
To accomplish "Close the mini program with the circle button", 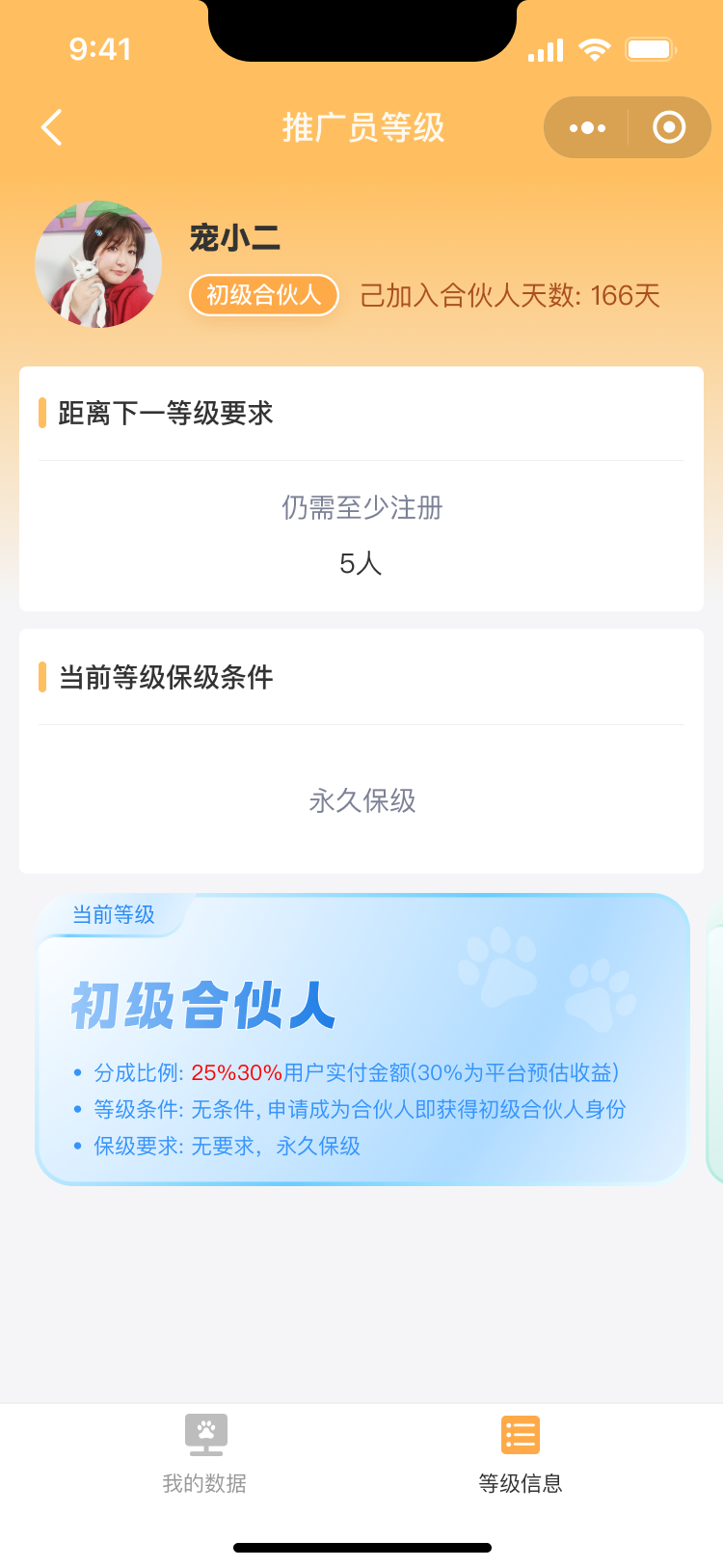I will [x=669, y=127].
